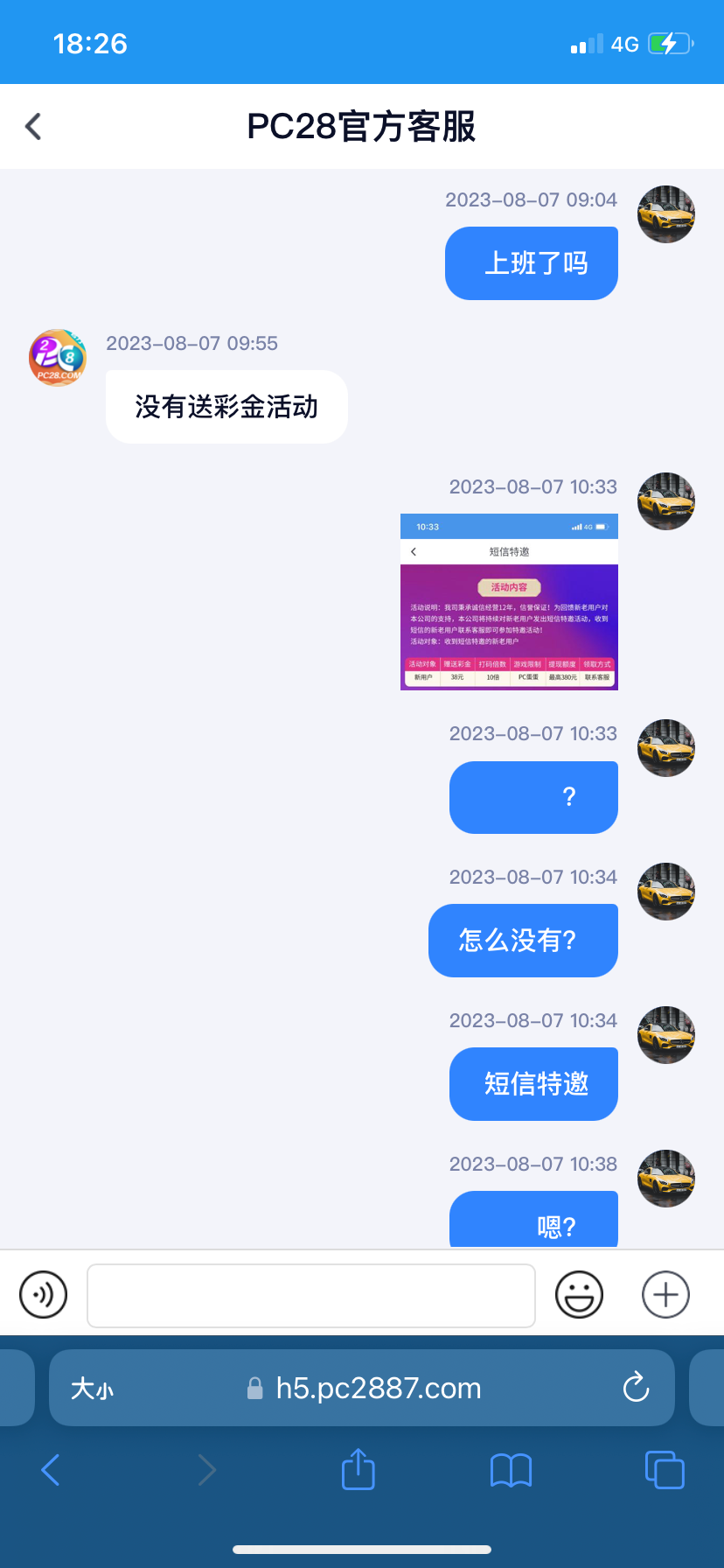Tap the home indicator bar

(x=362, y=1548)
